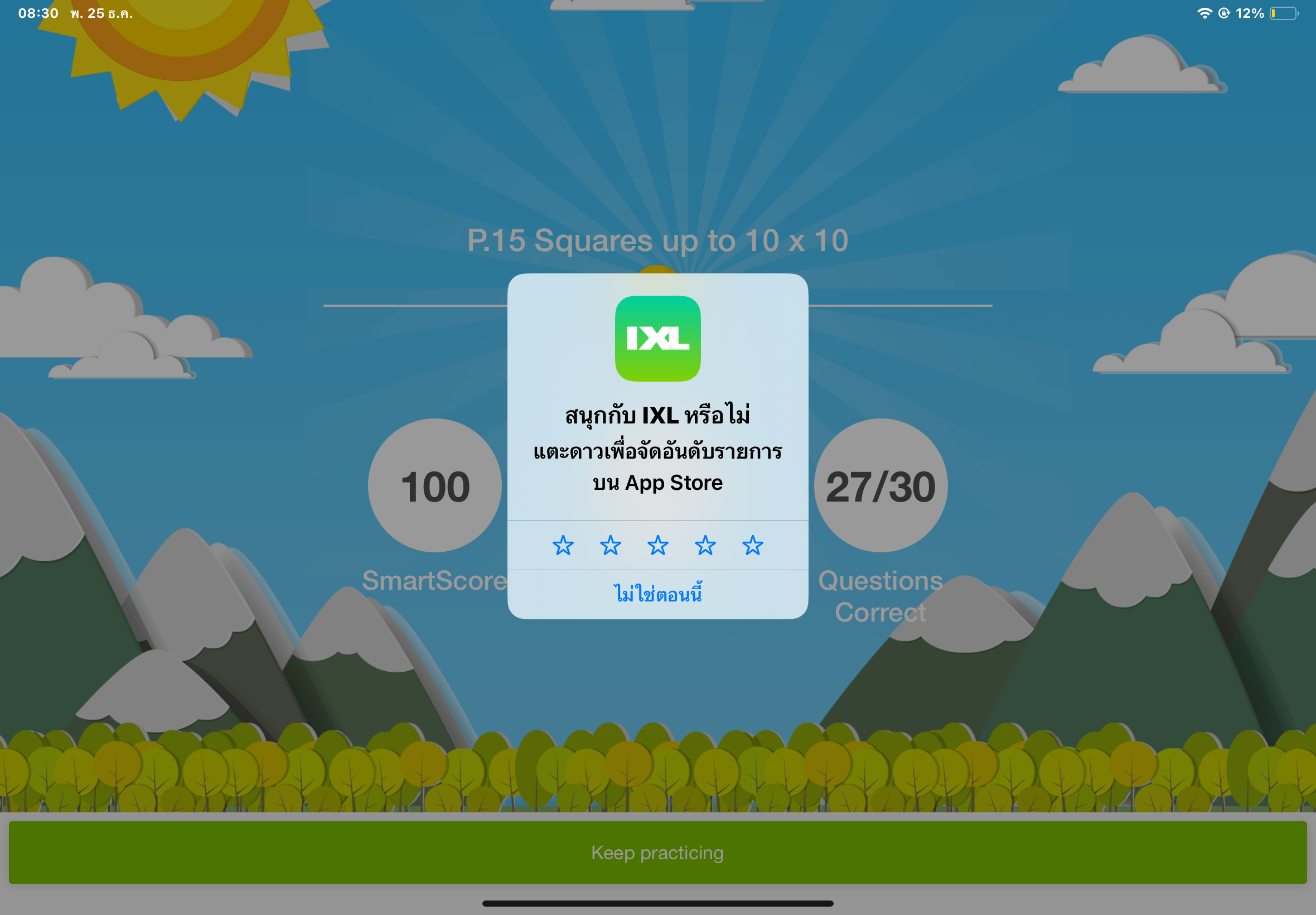Tap the Keep practicing button
The width and height of the screenshot is (1316, 915).
pyautogui.click(x=657, y=853)
